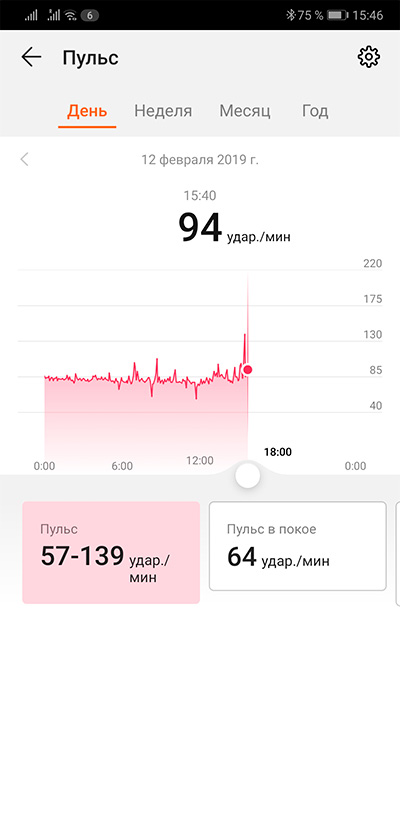Screen dimensions: 400x830
Task: Select the Пульс в покое card
Action: point(298,546)
